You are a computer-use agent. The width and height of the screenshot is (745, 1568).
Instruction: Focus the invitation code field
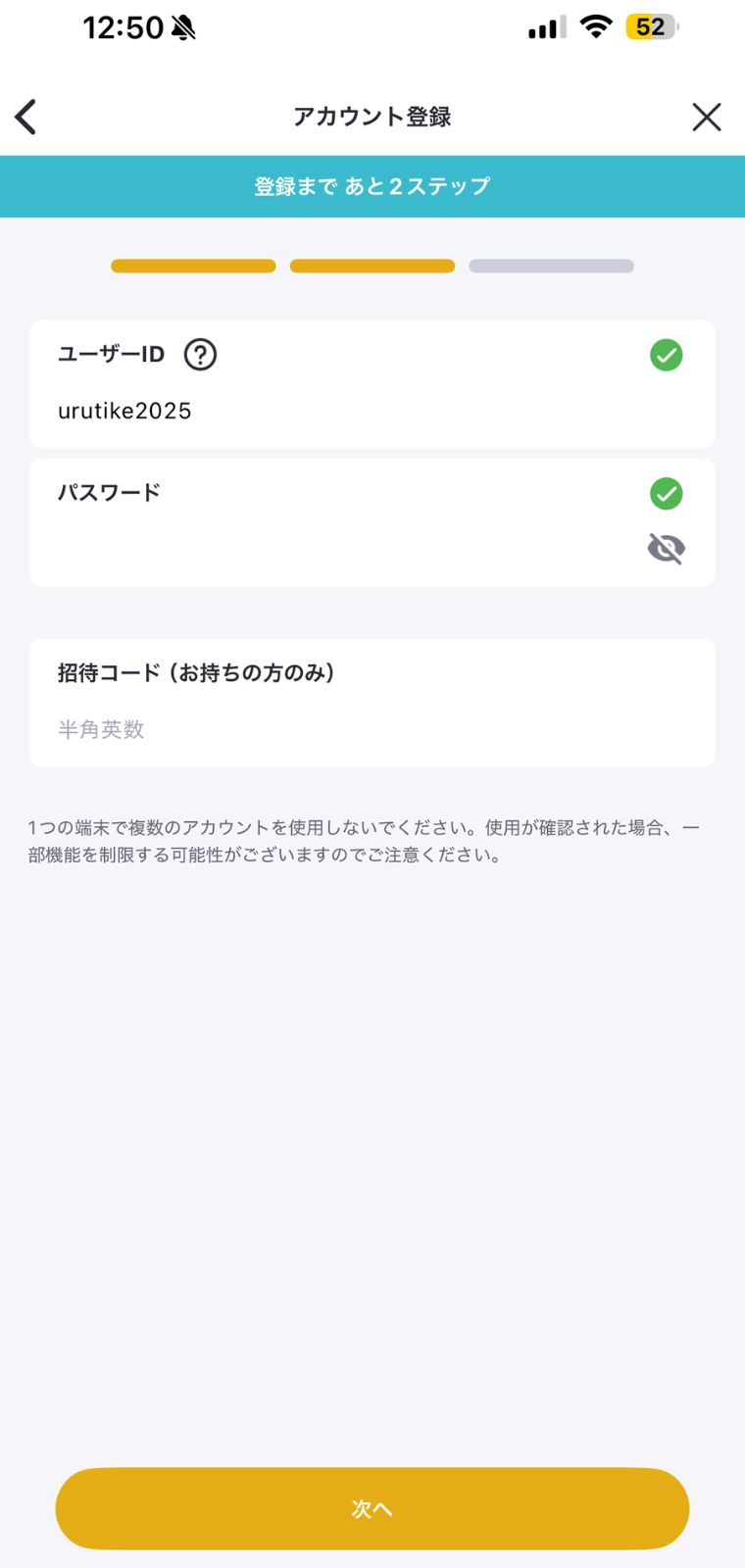[x=372, y=703]
